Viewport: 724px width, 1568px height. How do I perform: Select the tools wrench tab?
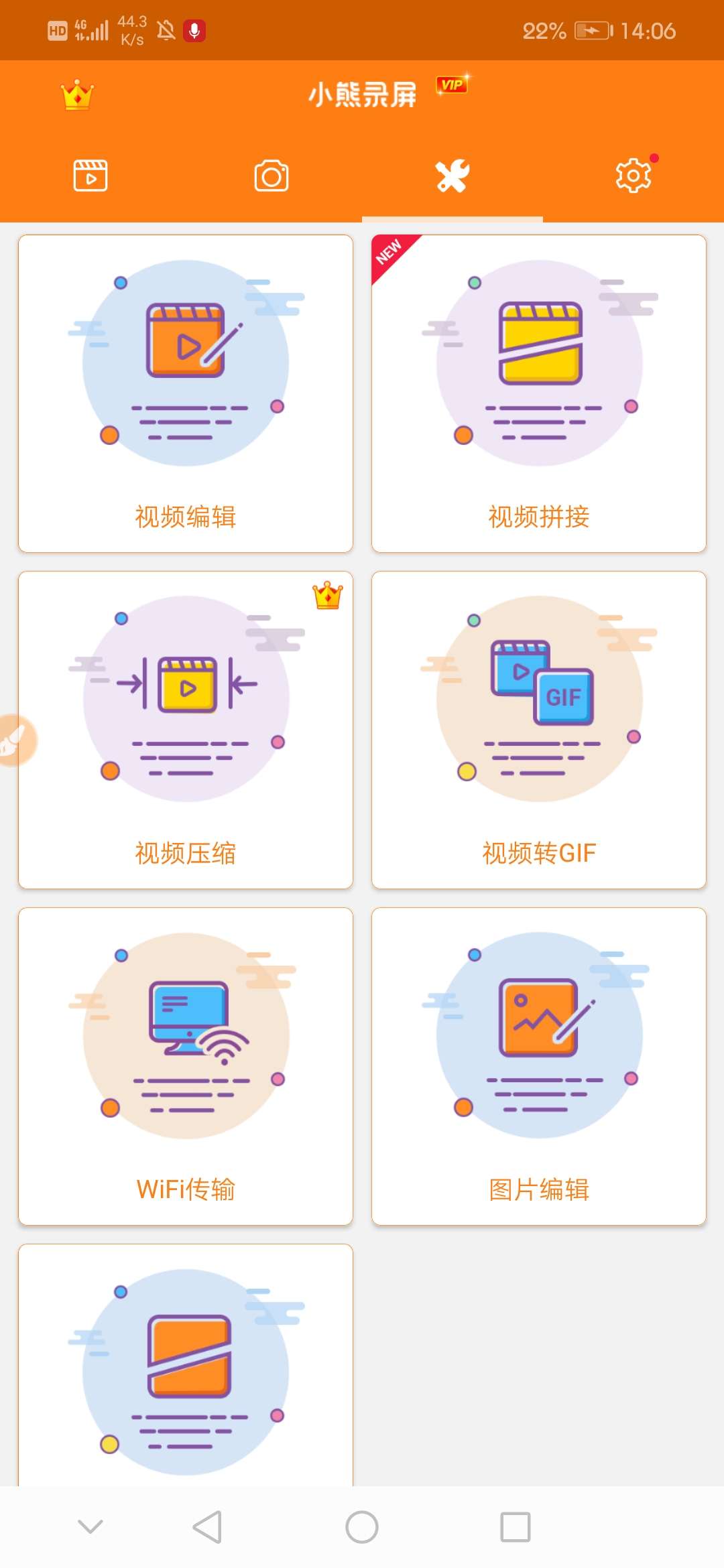point(452,176)
